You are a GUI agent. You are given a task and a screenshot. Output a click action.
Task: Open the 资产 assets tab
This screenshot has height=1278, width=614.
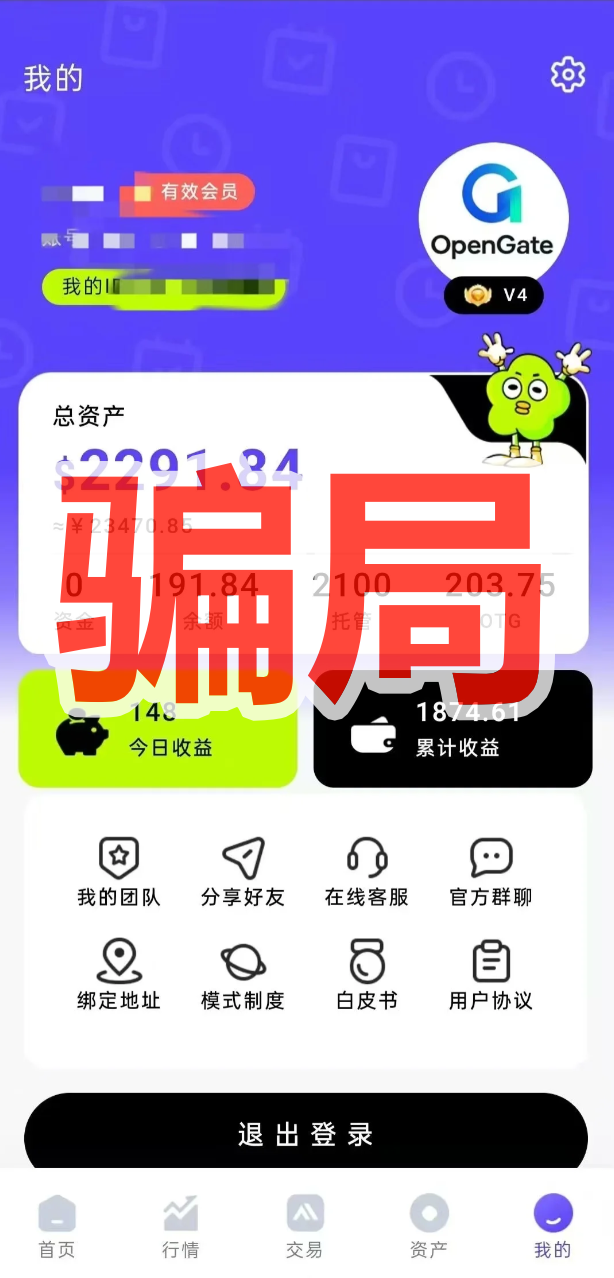(x=429, y=1226)
